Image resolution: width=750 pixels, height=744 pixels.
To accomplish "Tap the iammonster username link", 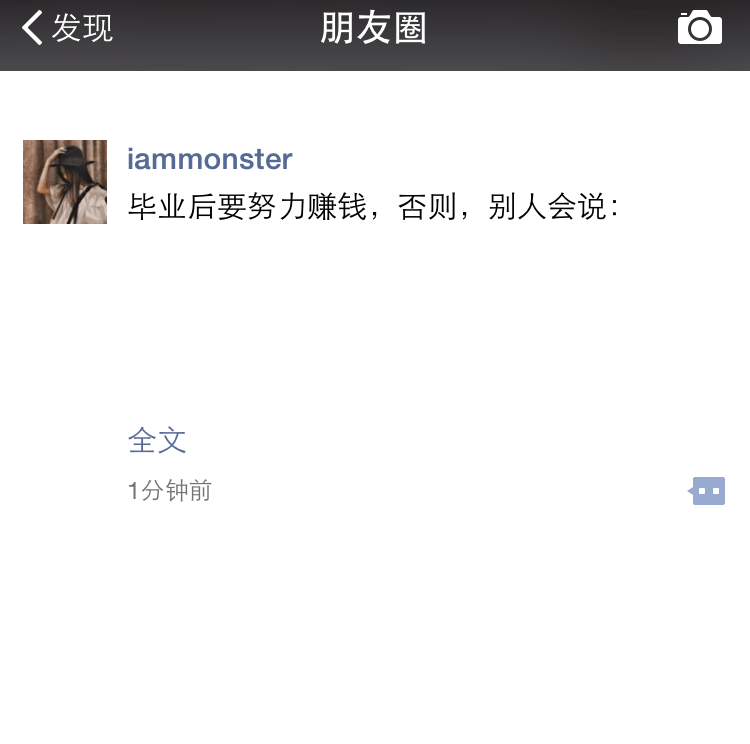I will [210, 159].
